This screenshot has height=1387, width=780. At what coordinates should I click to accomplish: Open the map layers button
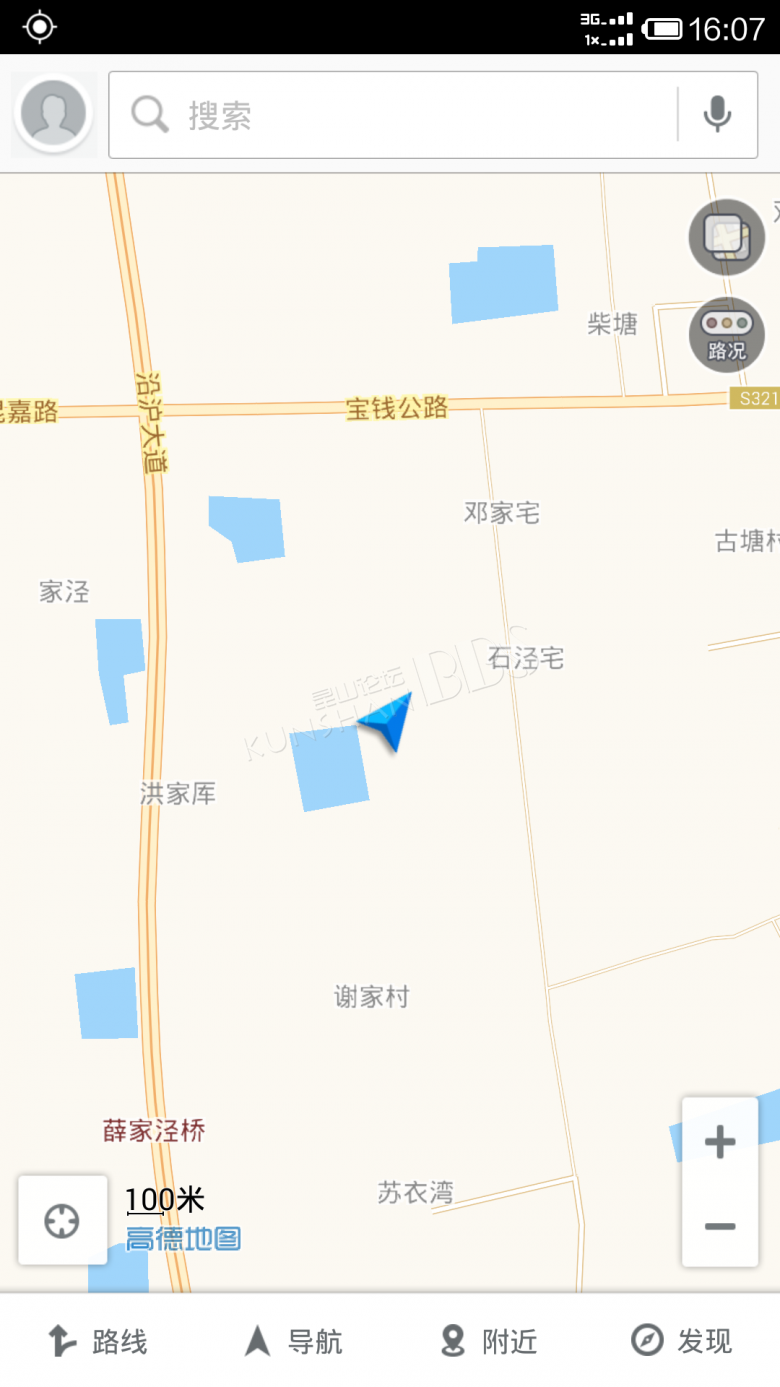pos(726,237)
